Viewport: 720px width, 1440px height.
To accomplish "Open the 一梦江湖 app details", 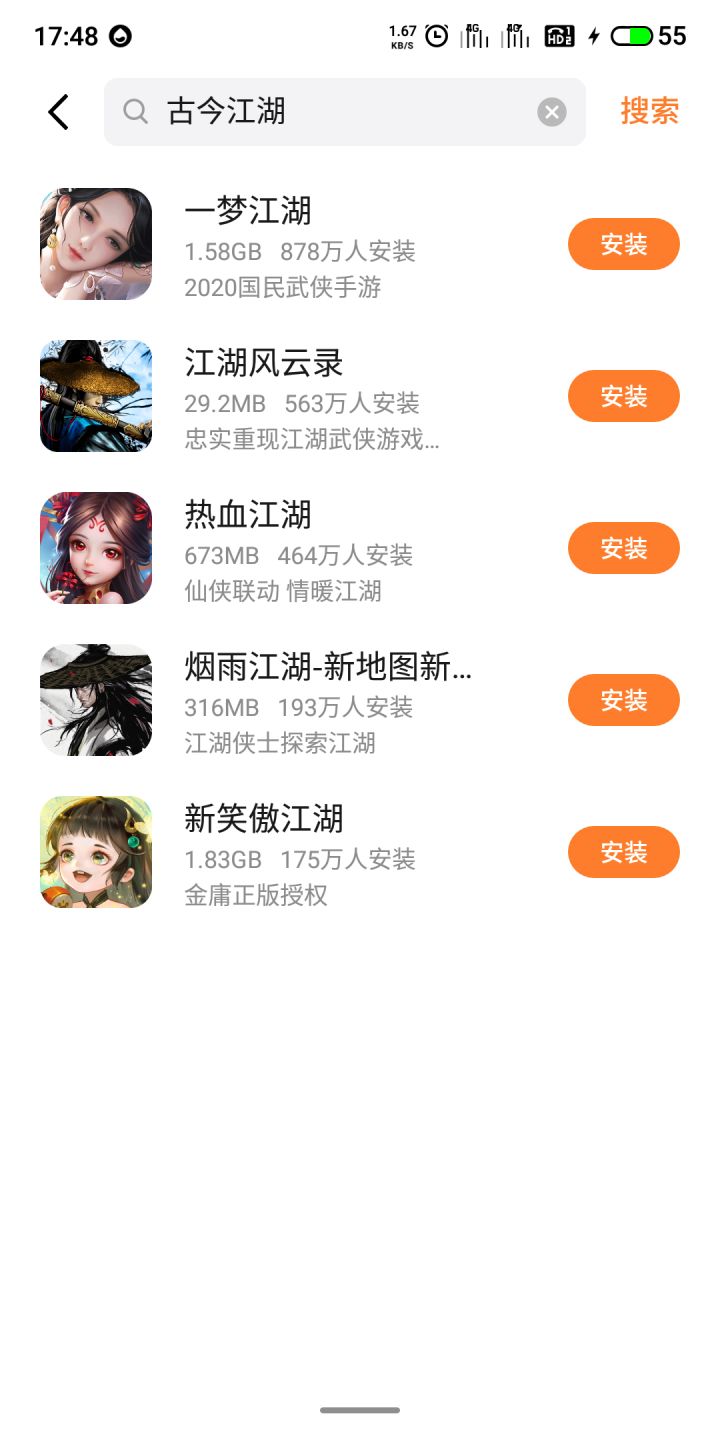I will (x=300, y=244).
